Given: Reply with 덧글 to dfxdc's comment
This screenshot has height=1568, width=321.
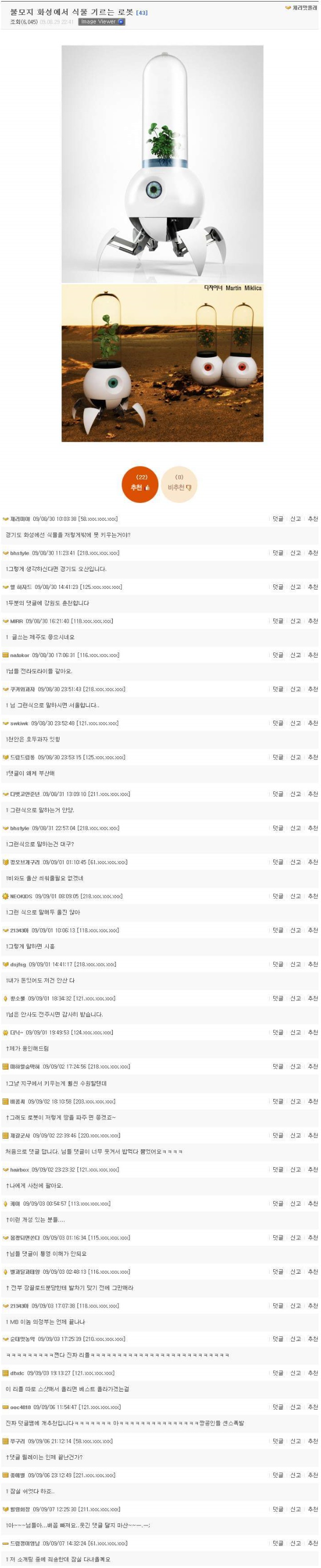Looking at the screenshot, I should pyautogui.click(x=278, y=1373).
